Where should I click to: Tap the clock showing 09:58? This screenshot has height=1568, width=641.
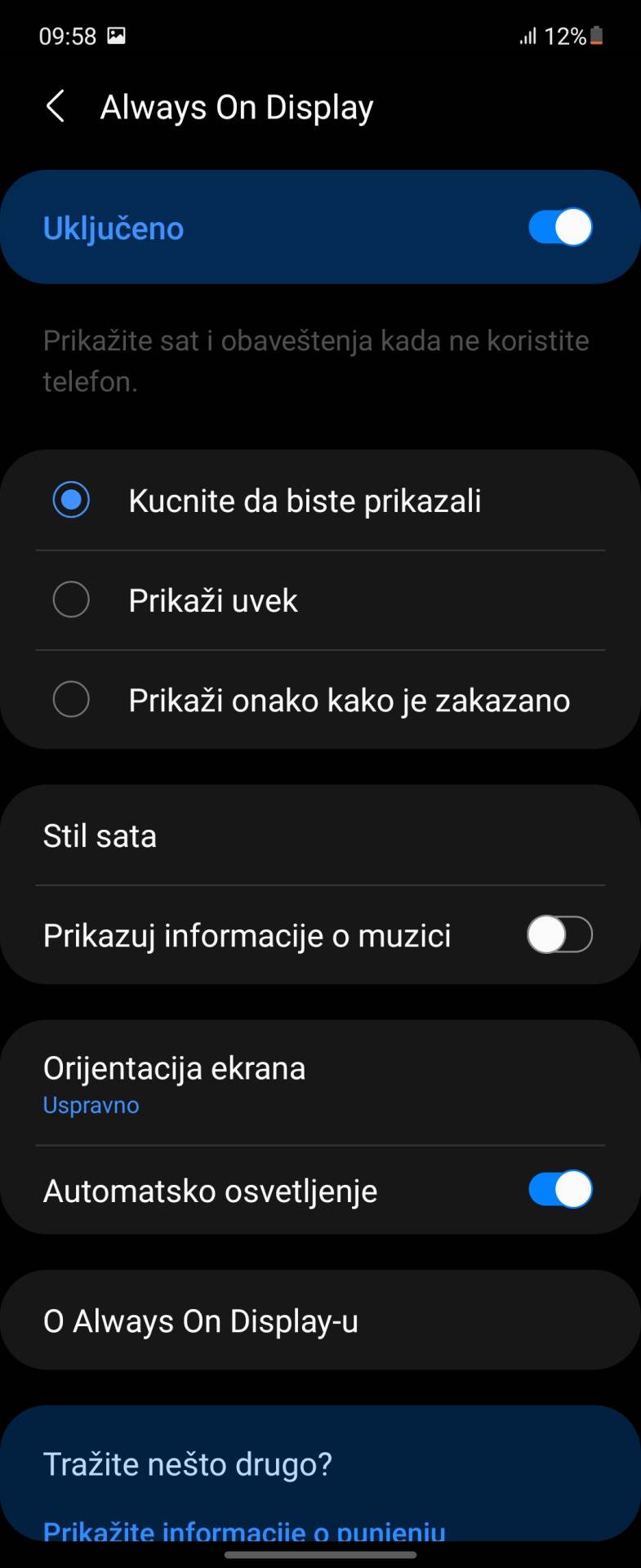(65, 36)
